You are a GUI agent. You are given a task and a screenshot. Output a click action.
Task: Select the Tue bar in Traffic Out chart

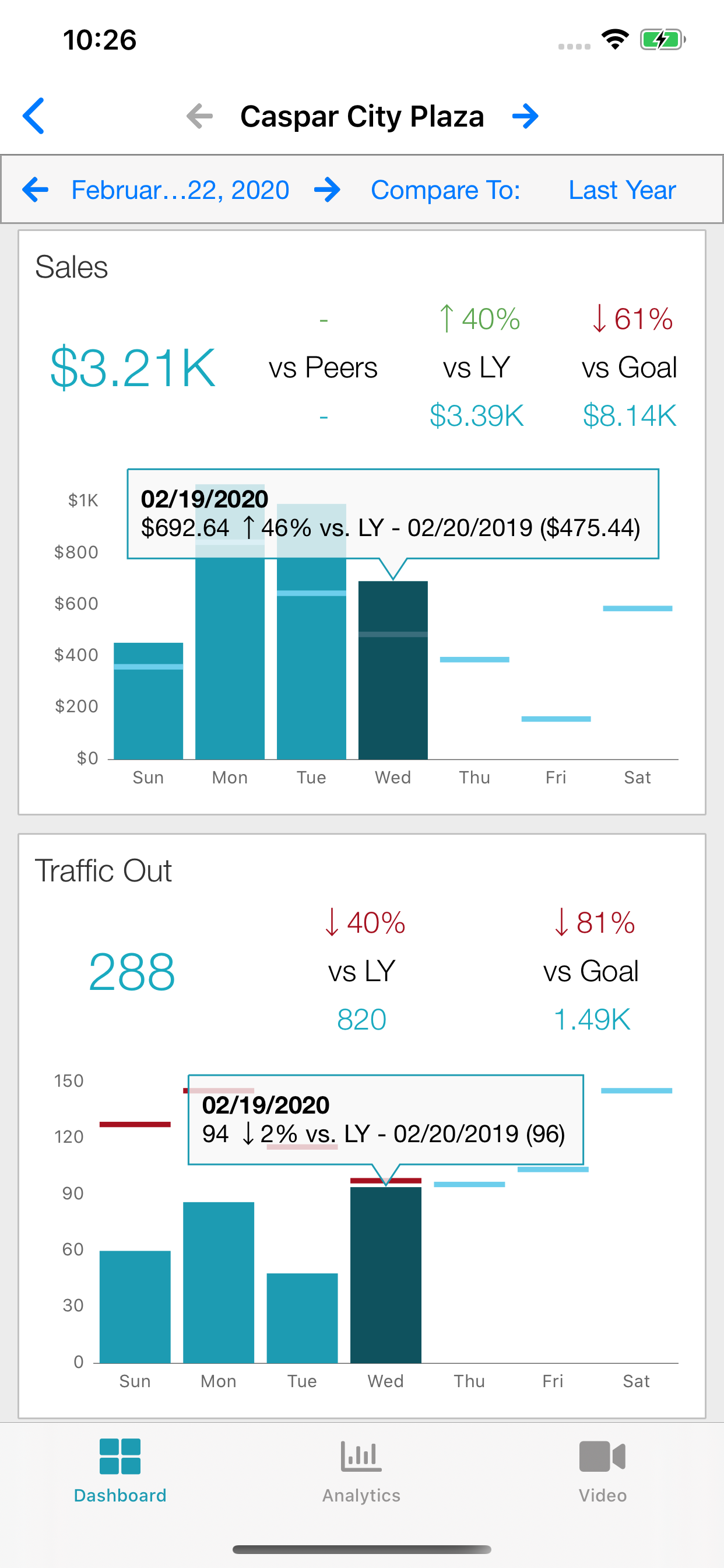(303, 1318)
